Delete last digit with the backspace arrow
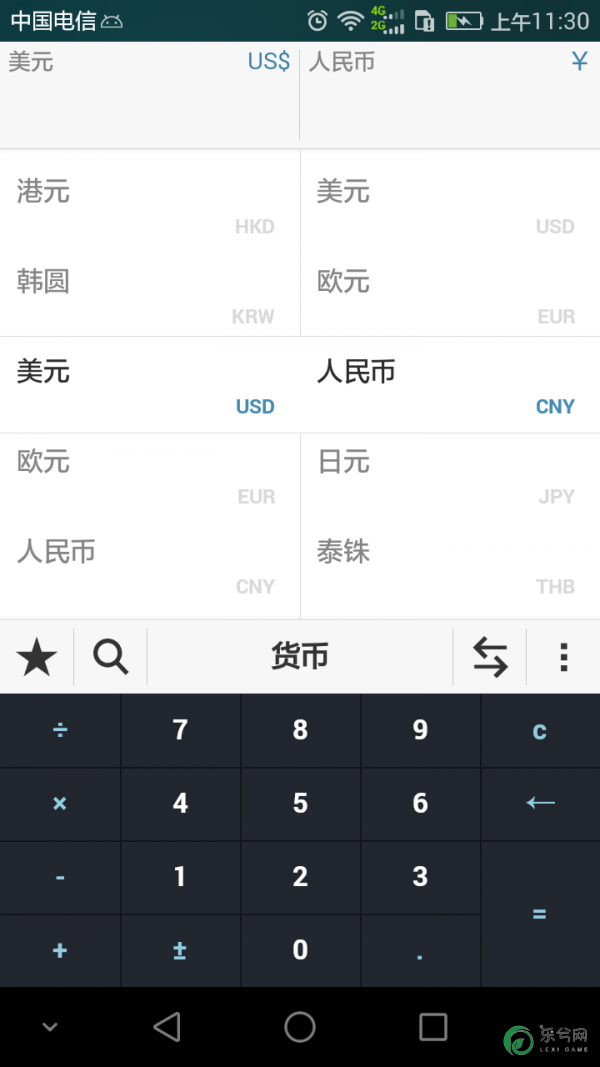This screenshot has width=600, height=1067. click(540, 804)
